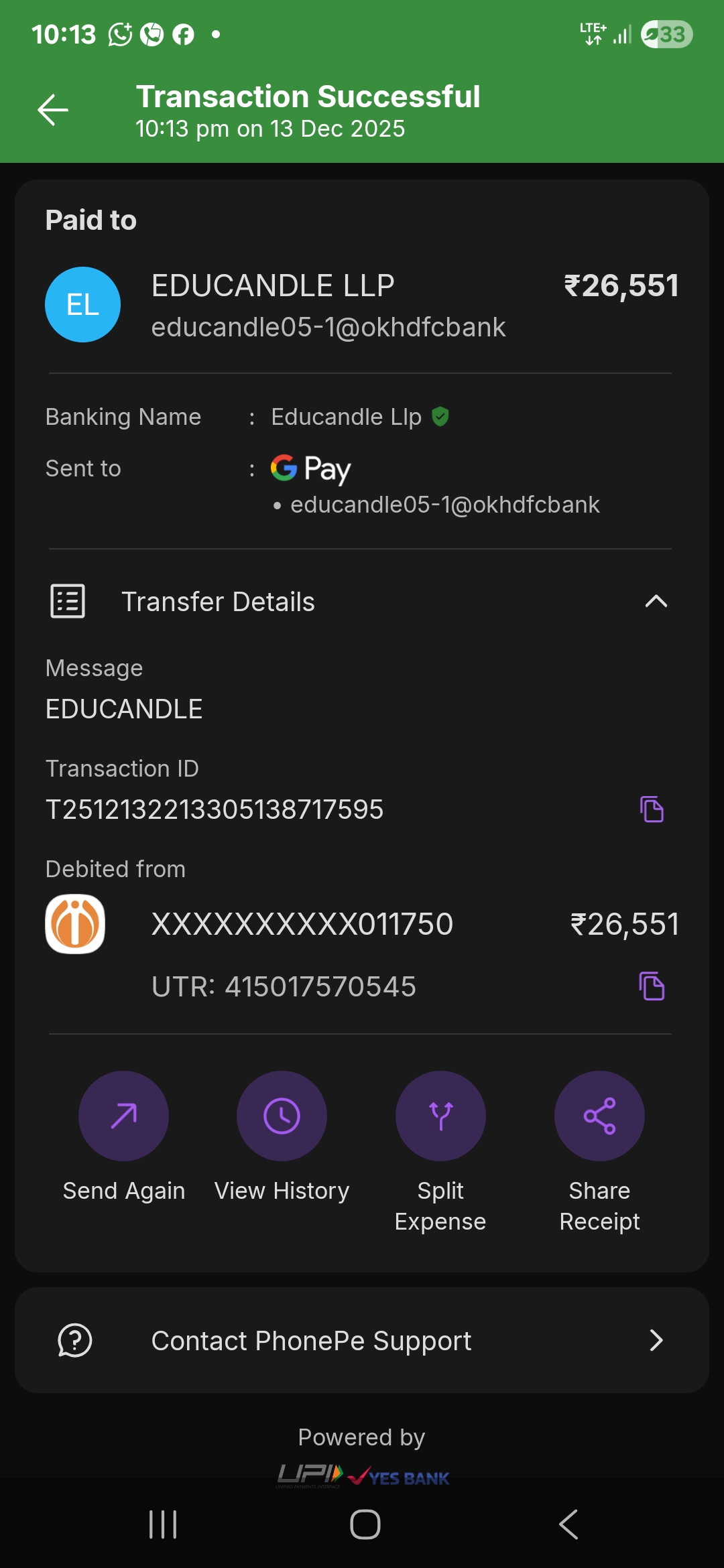Open Contact PhonePe Support
Image resolution: width=724 pixels, height=1568 pixels.
tap(362, 1341)
